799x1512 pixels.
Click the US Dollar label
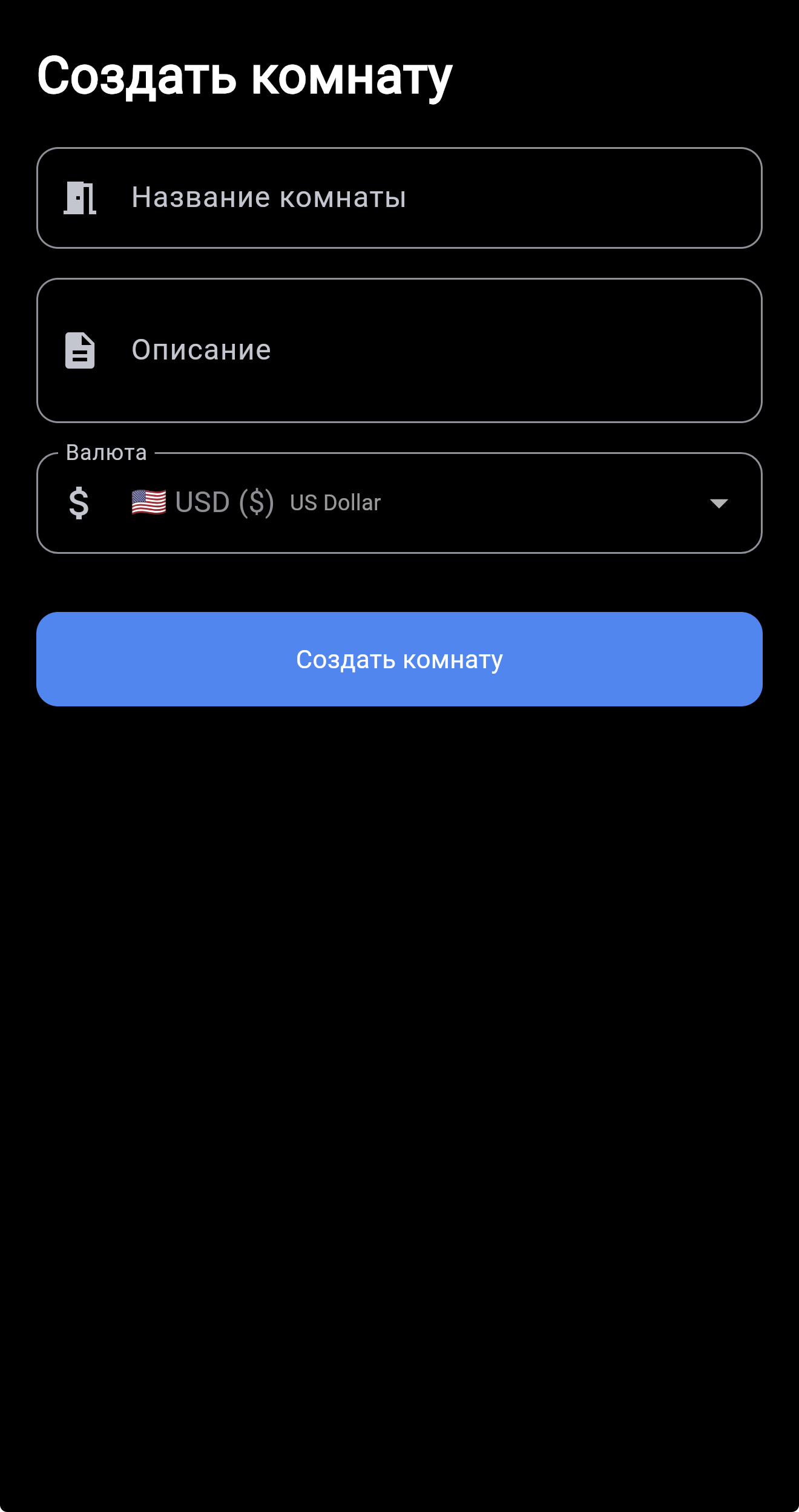[335, 502]
